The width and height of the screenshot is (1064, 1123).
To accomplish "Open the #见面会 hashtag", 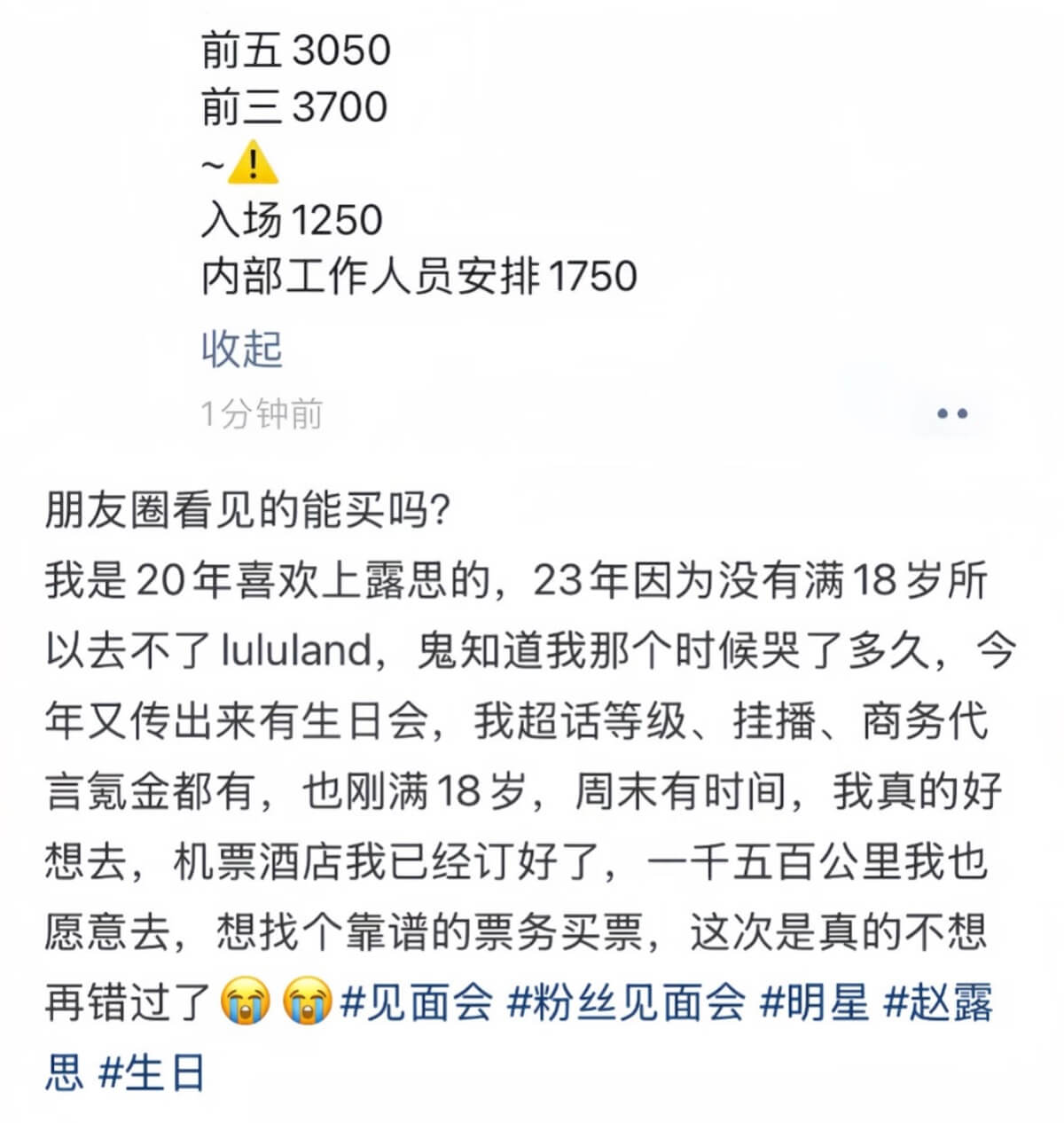I will pos(417,1003).
